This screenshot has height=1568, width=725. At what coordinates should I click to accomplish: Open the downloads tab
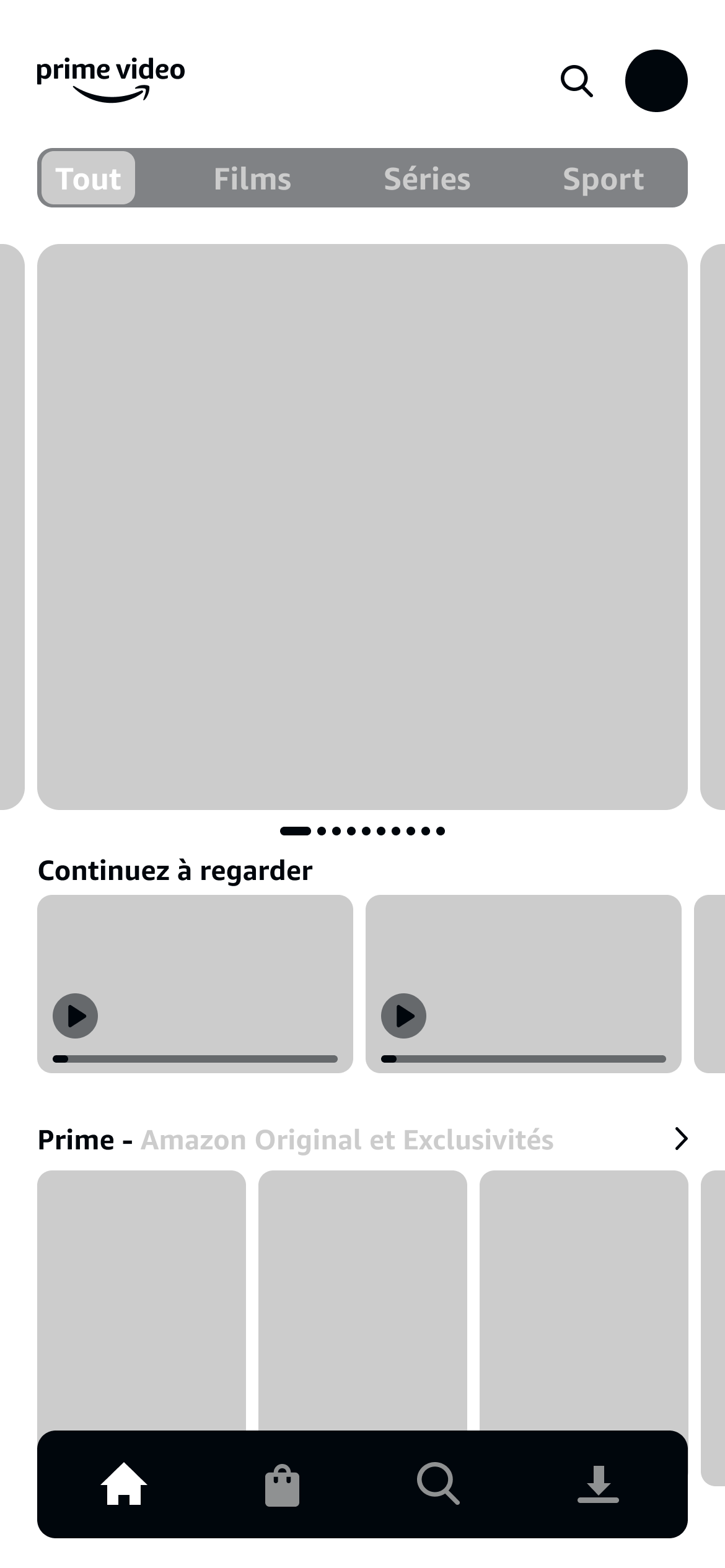click(598, 1484)
